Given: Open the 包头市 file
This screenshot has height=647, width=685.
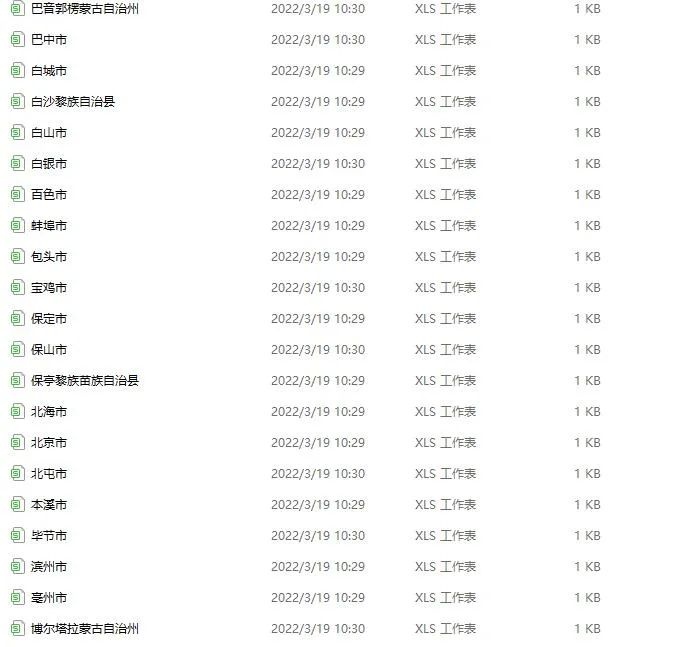Looking at the screenshot, I should [49, 257].
